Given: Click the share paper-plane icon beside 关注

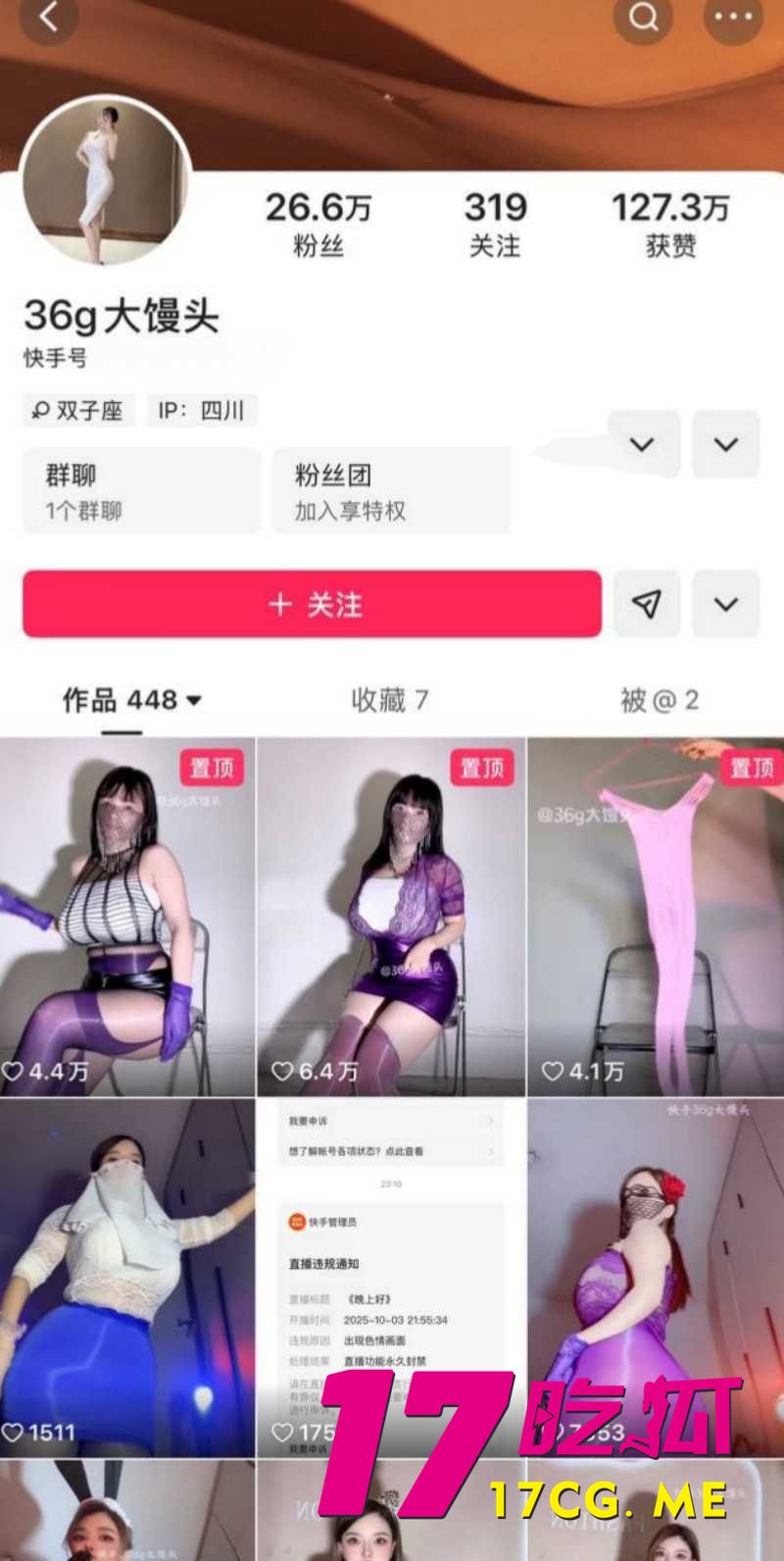Looking at the screenshot, I should coord(647,604).
